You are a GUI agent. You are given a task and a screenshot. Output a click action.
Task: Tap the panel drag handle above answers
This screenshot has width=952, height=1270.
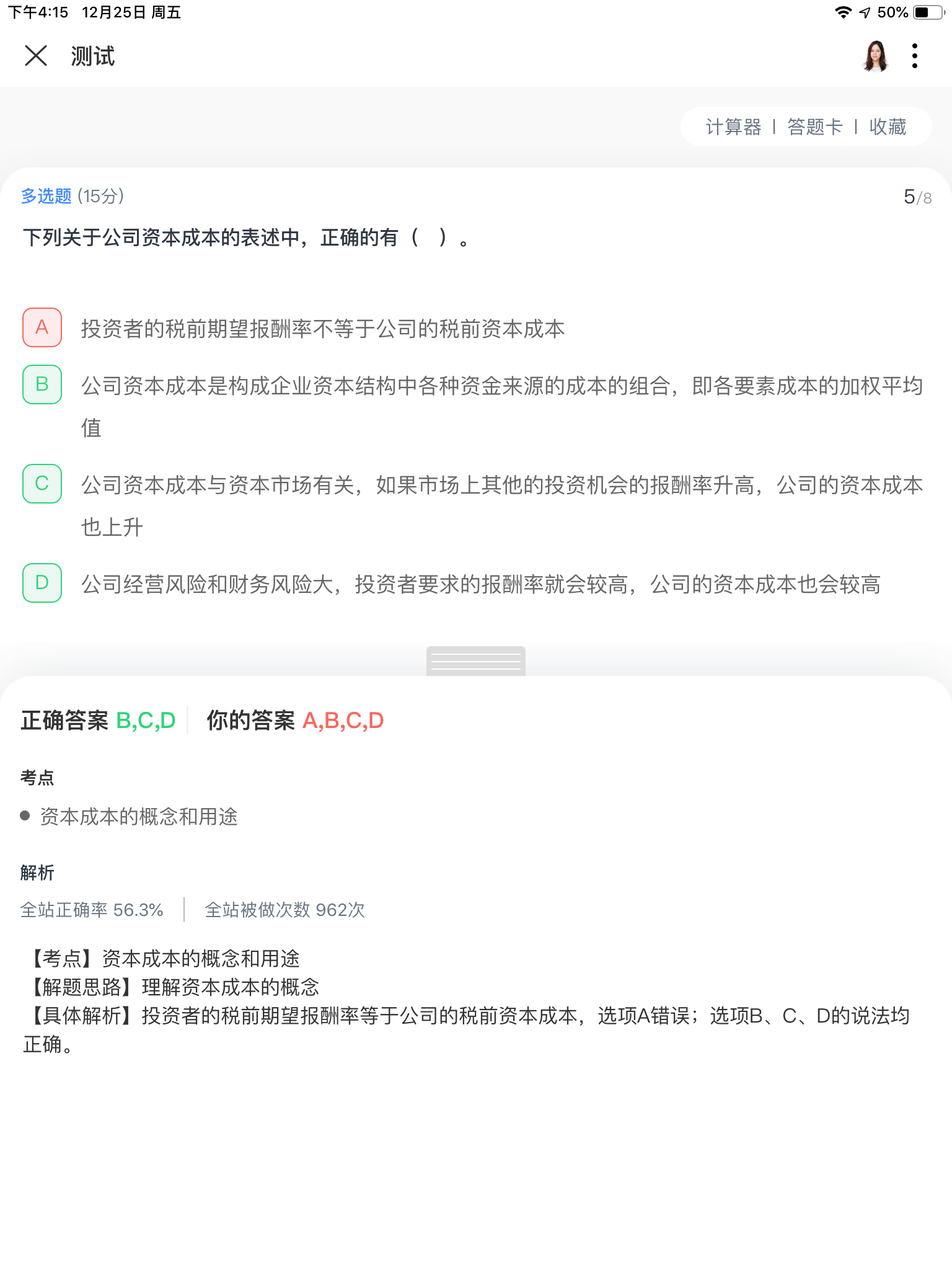coord(476,661)
